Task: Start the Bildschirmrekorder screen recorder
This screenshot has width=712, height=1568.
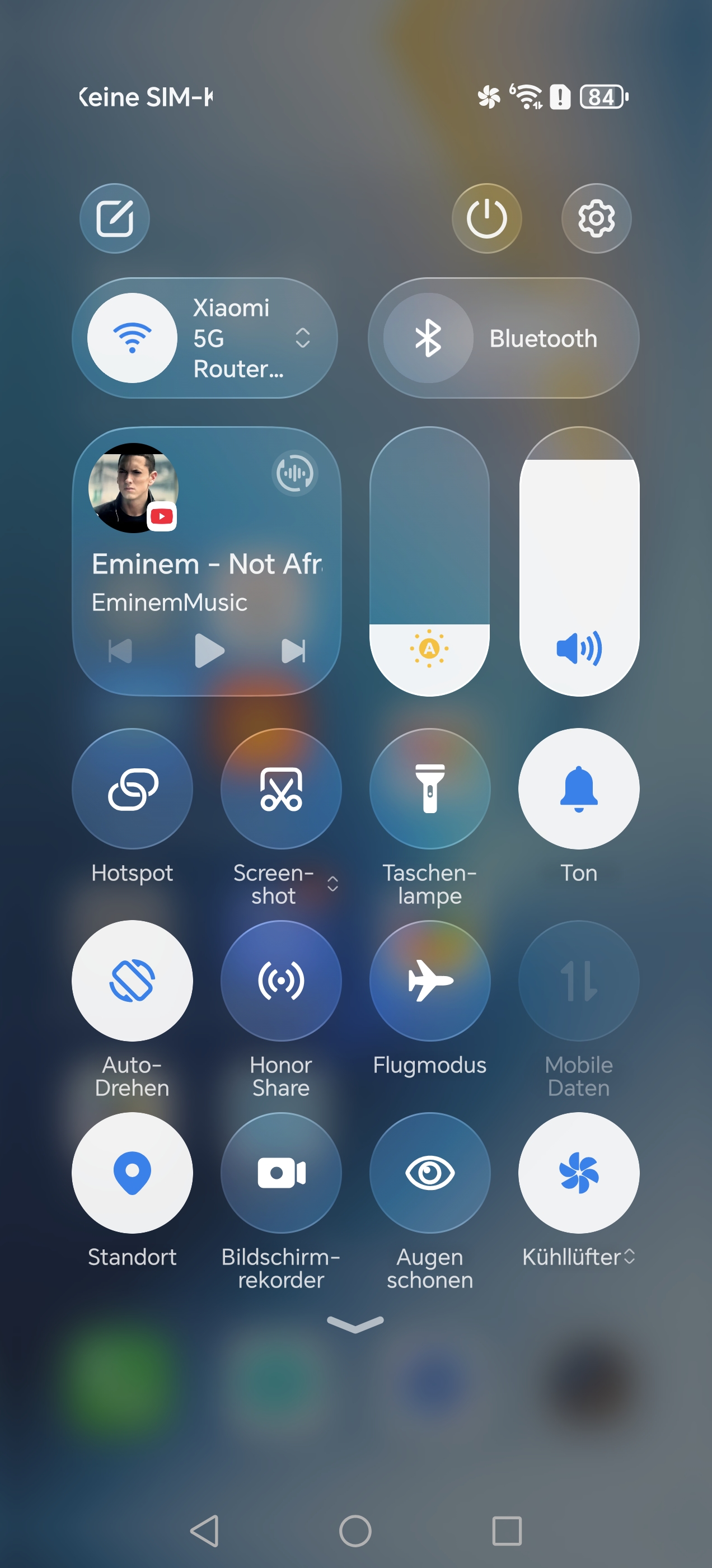Action: [x=280, y=1172]
